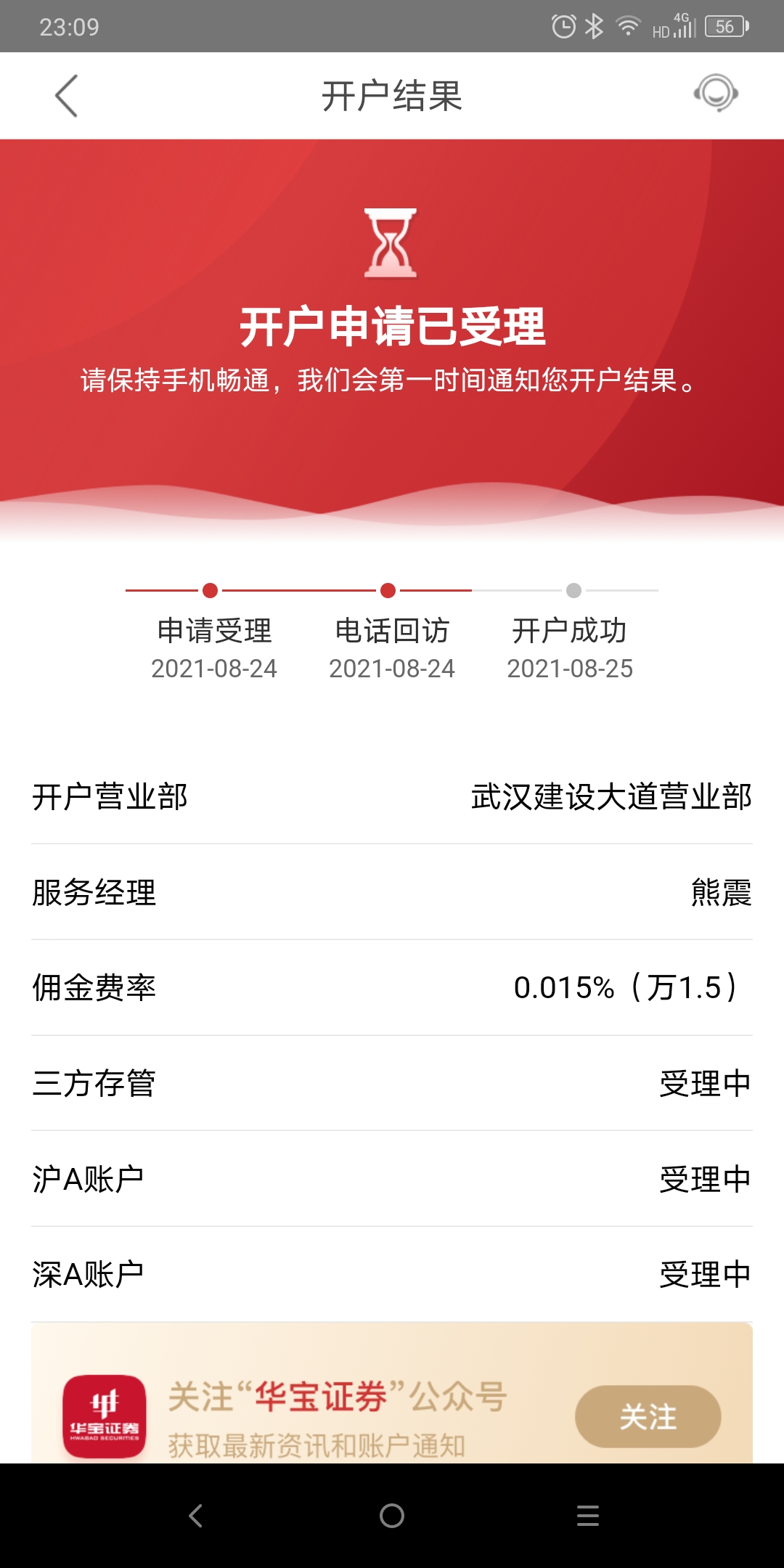This screenshot has height=1568, width=784.
Task: Tap the 三方存管 受理中 status row
Action: click(392, 1082)
